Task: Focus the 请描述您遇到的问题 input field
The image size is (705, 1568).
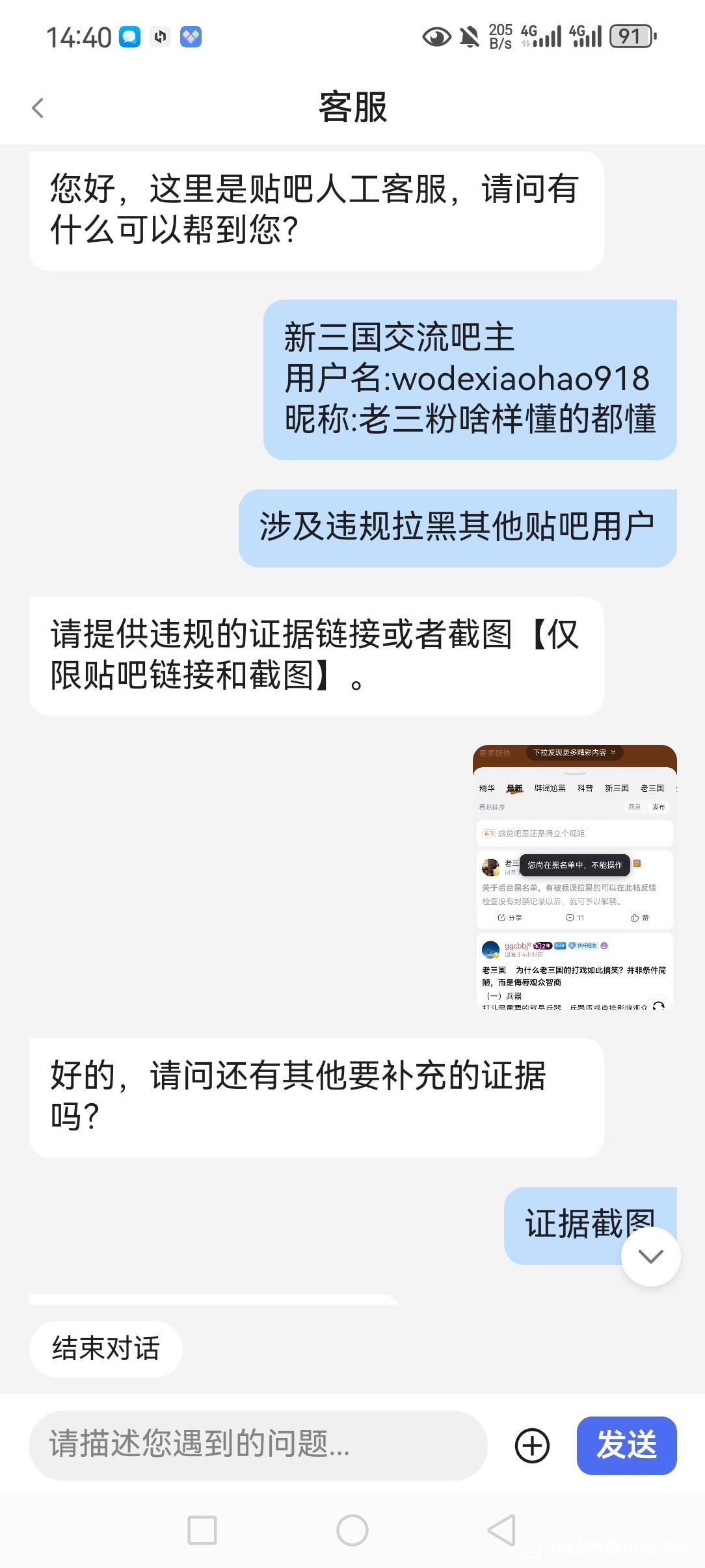Action: point(258,1446)
